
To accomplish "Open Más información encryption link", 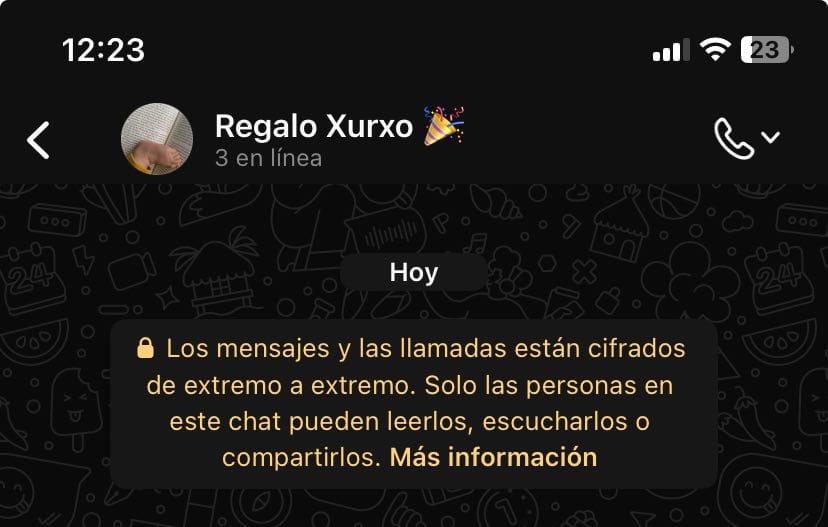I will (x=493, y=457).
